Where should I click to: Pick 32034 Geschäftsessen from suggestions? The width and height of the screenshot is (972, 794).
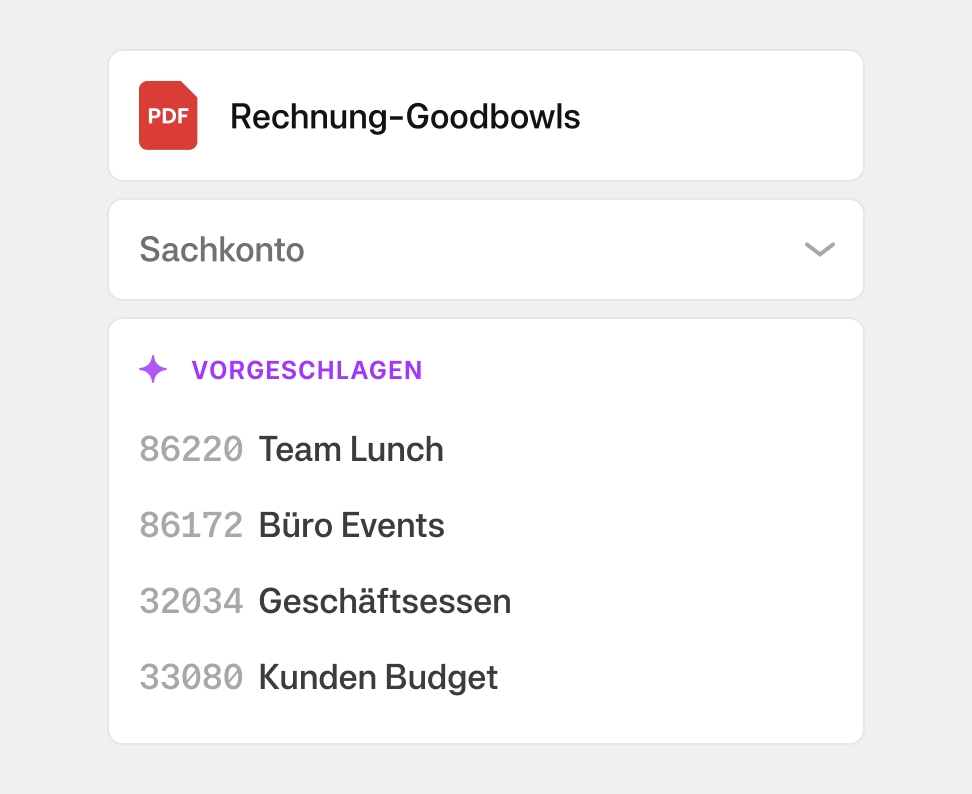point(325,602)
